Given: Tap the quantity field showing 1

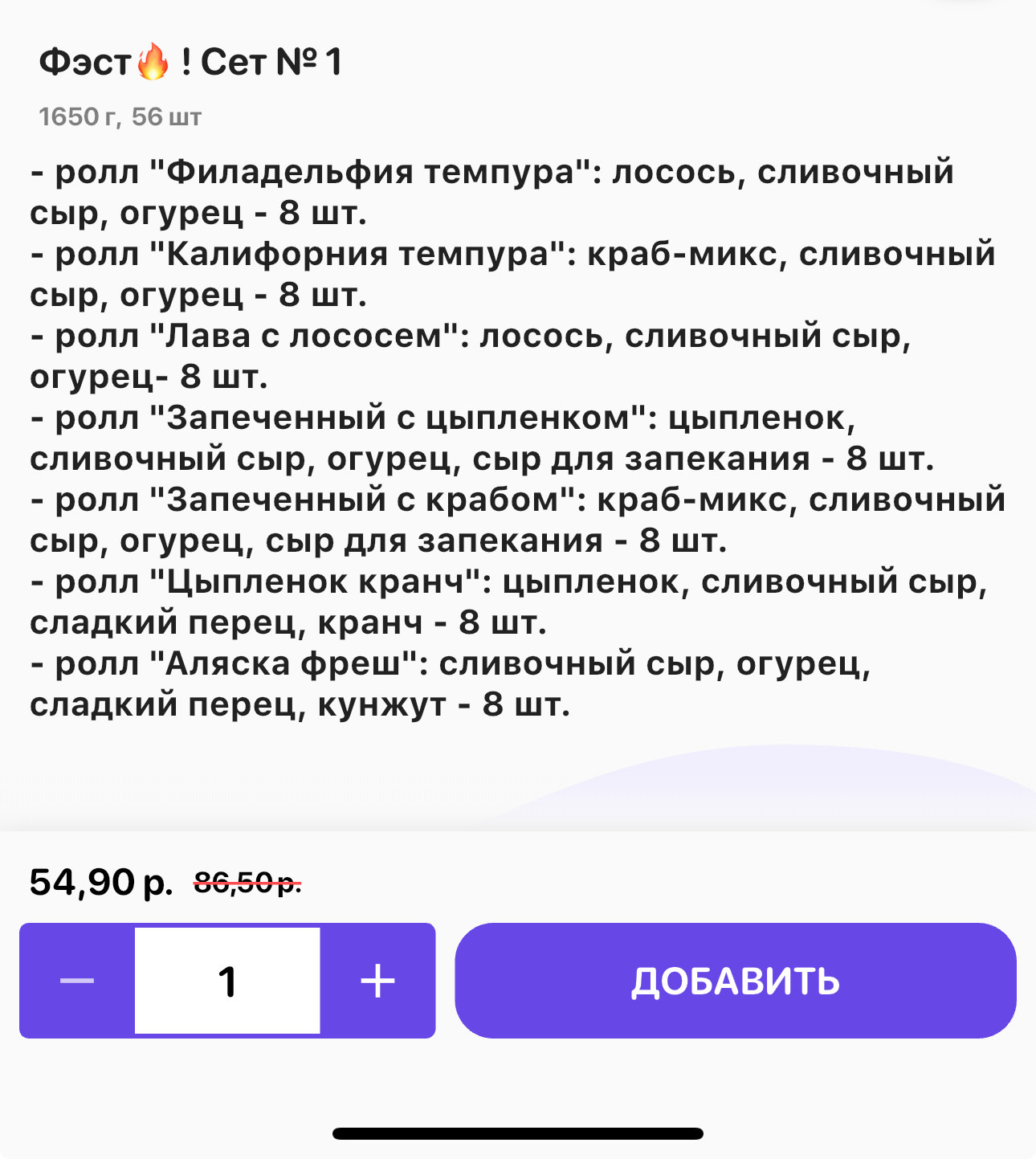Looking at the screenshot, I should [227, 981].
